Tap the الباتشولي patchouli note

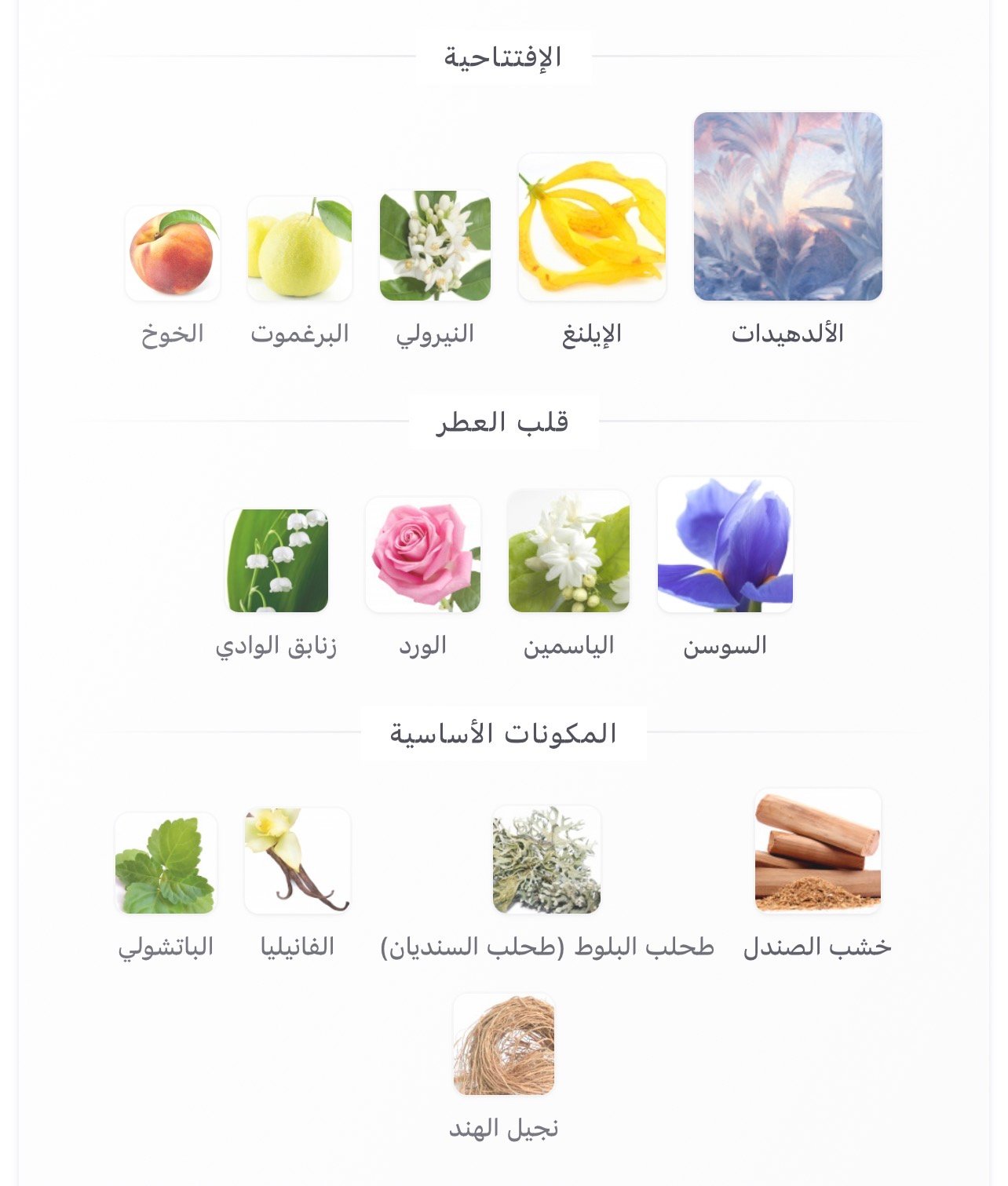click(166, 863)
